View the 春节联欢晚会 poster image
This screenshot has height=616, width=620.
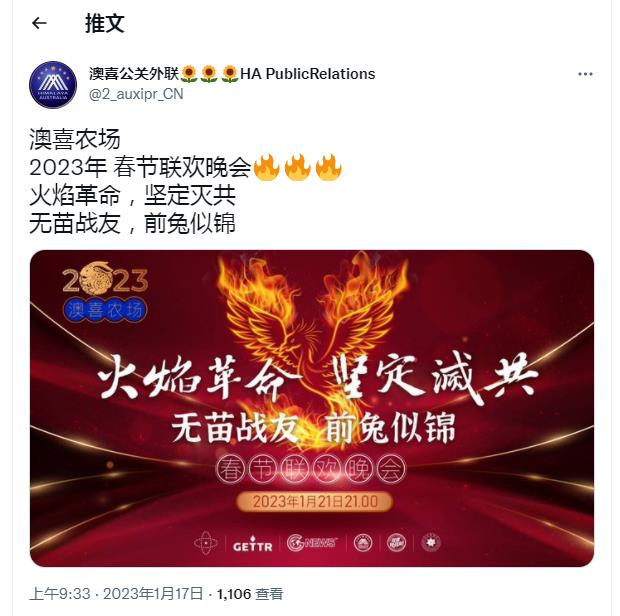pyautogui.click(x=312, y=408)
